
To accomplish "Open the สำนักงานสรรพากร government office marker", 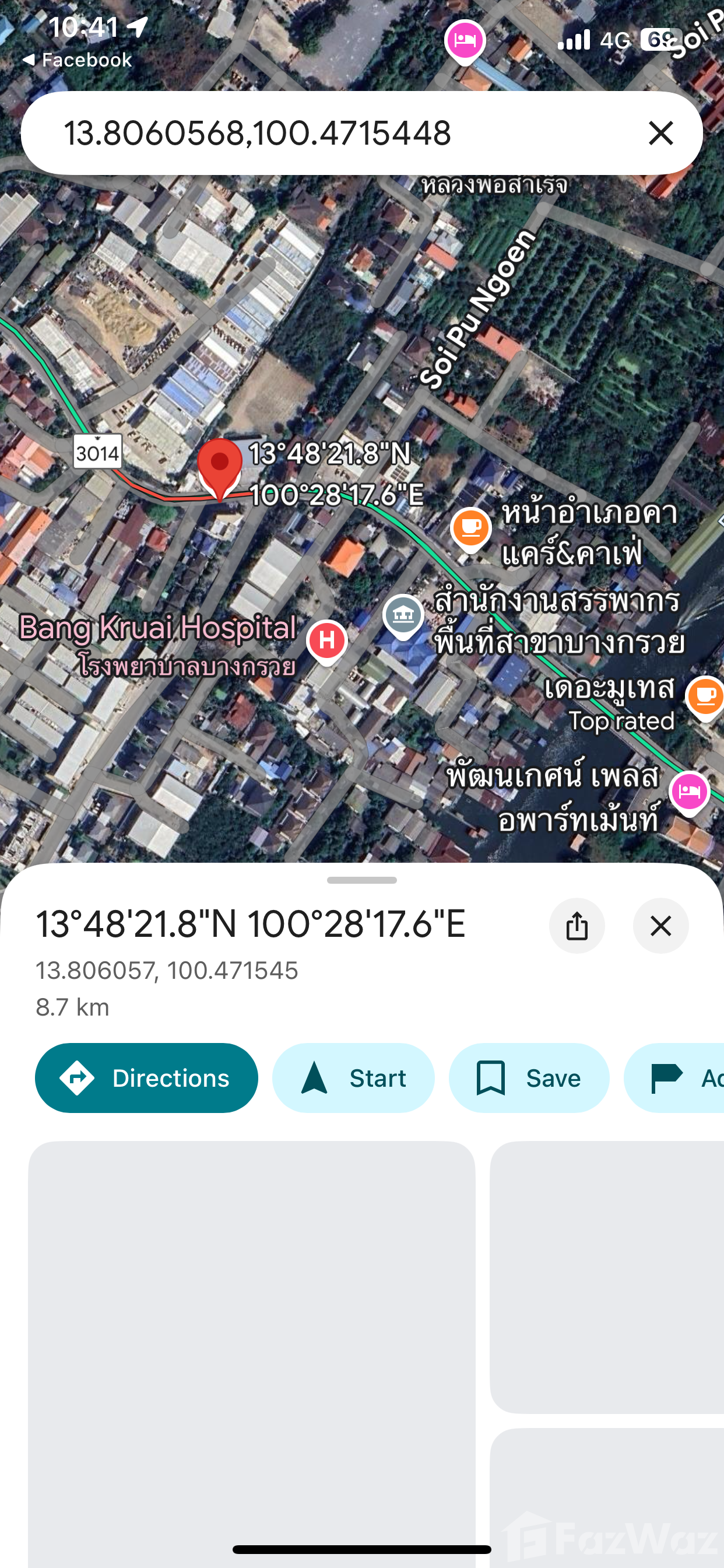I will (403, 616).
